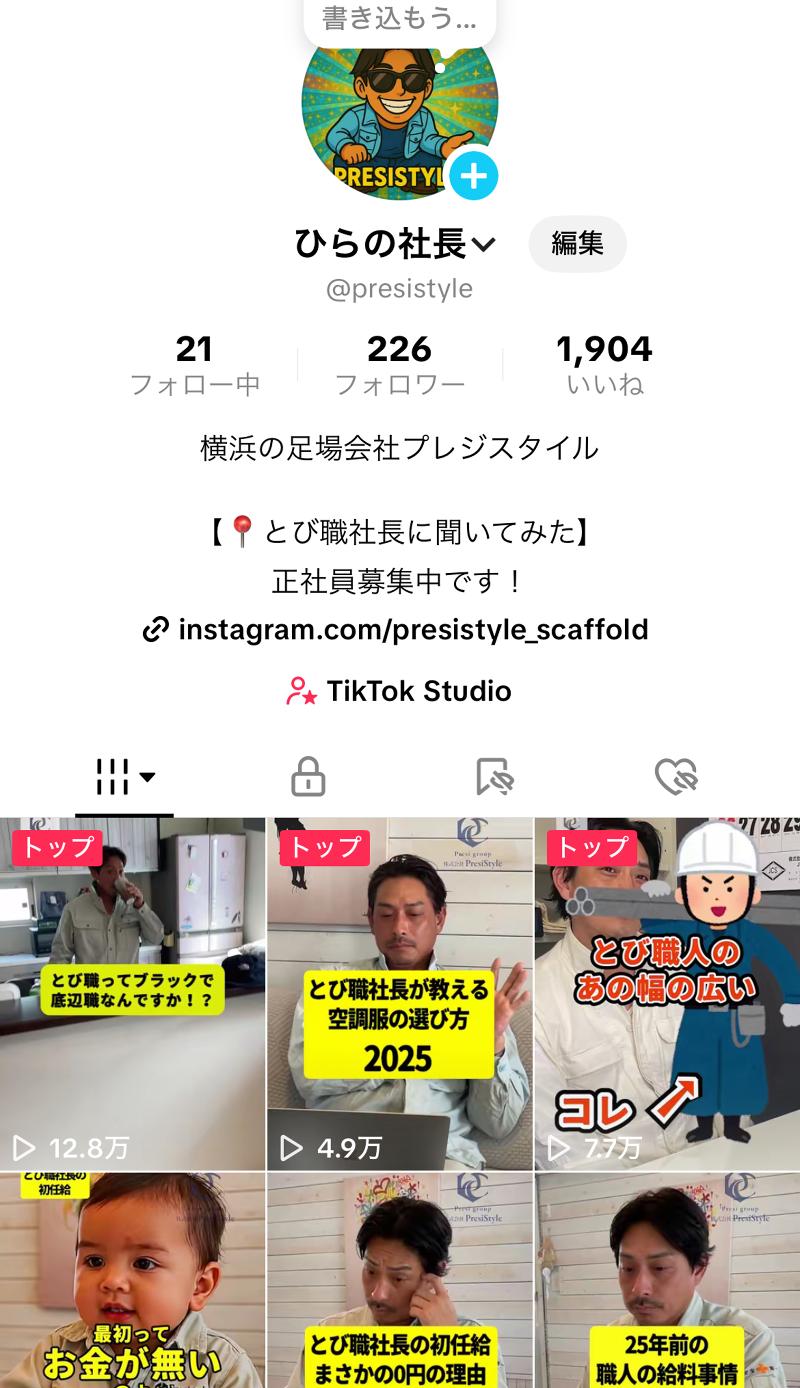Screen dimensions: 800x1388
Task: Open the 25年前の職人の給料事情 video
Action: click(x=667, y=1280)
